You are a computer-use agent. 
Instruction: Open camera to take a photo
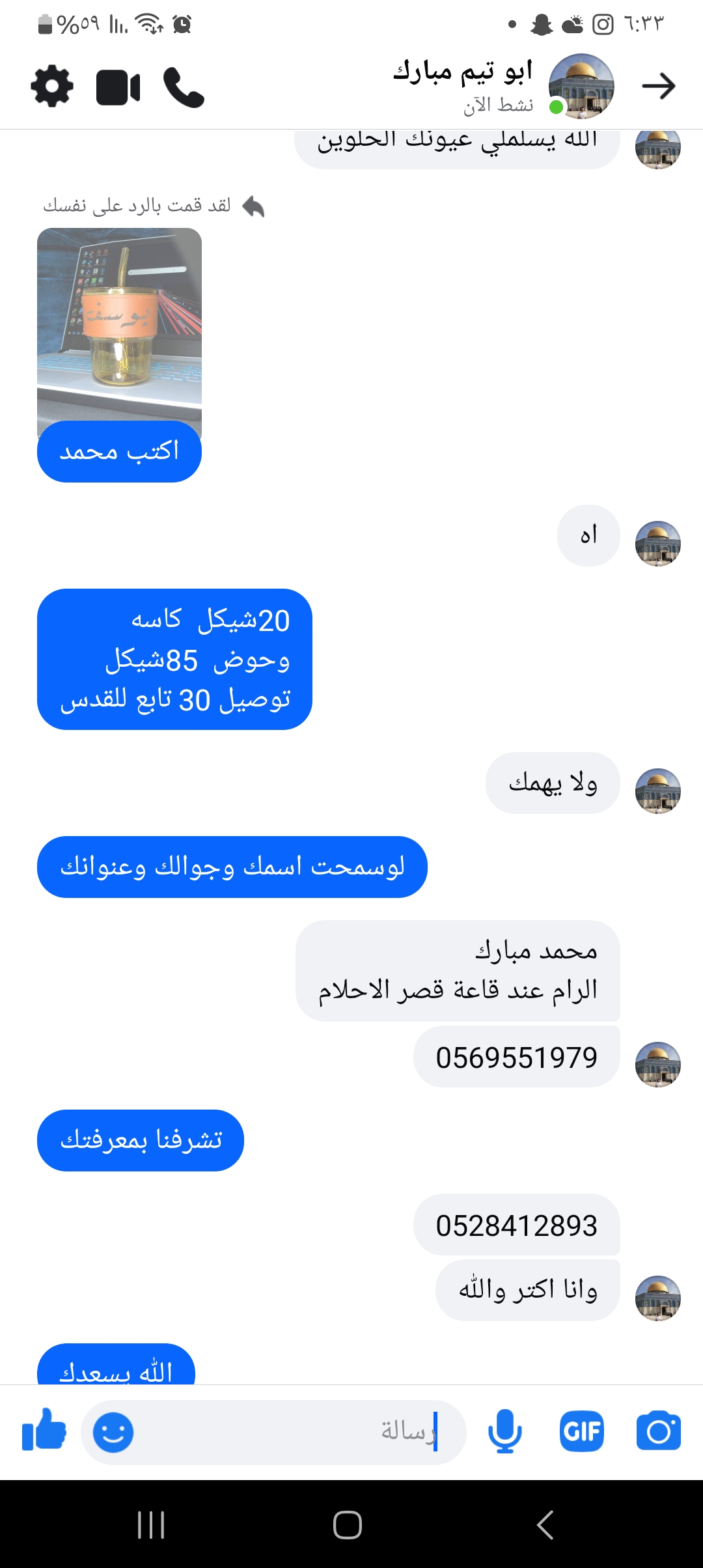tap(658, 1432)
